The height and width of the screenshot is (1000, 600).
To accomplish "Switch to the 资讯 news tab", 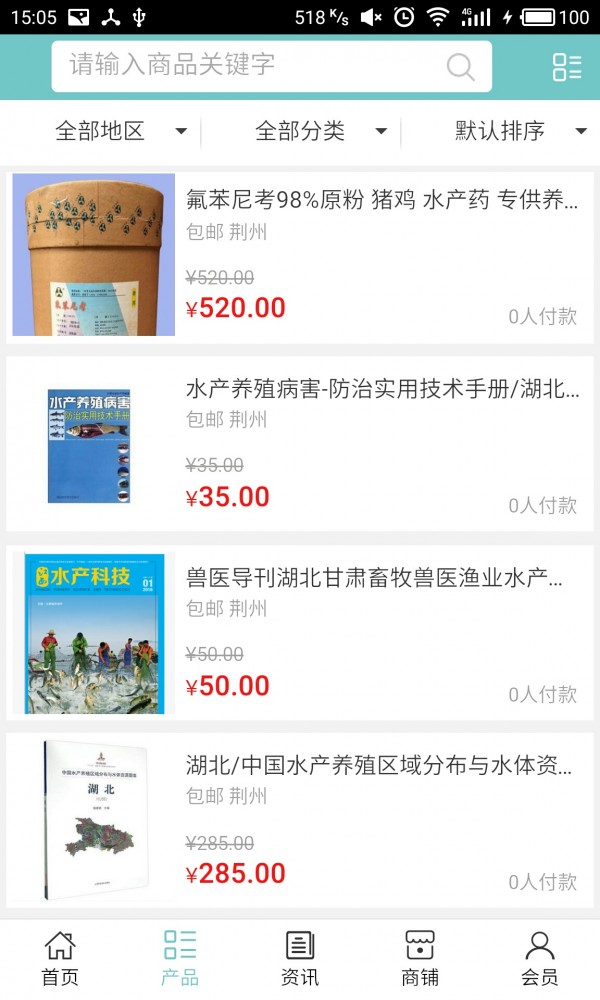I will point(300,958).
